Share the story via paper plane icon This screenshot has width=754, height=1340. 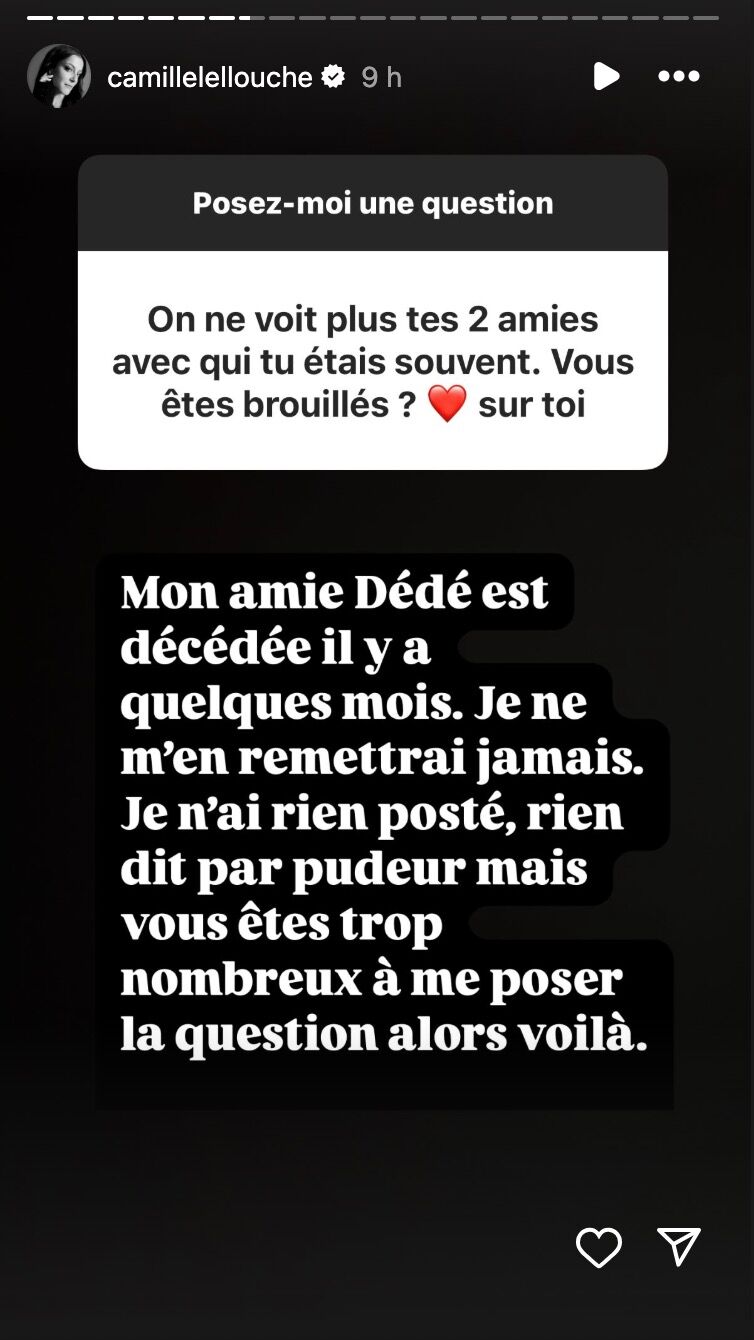(x=679, y=1246)
